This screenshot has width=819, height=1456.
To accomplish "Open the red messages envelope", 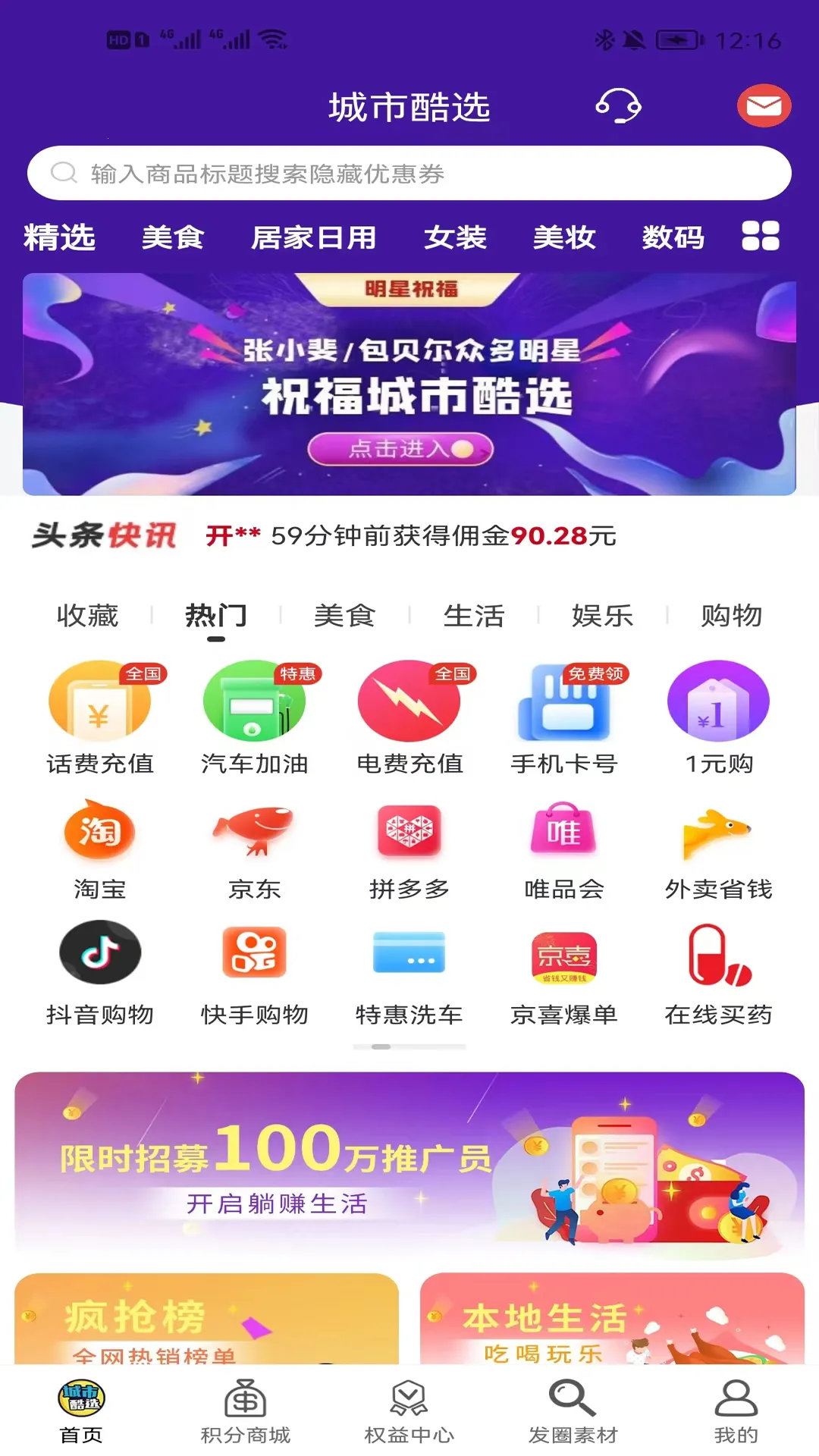I will tap(764, 105).
